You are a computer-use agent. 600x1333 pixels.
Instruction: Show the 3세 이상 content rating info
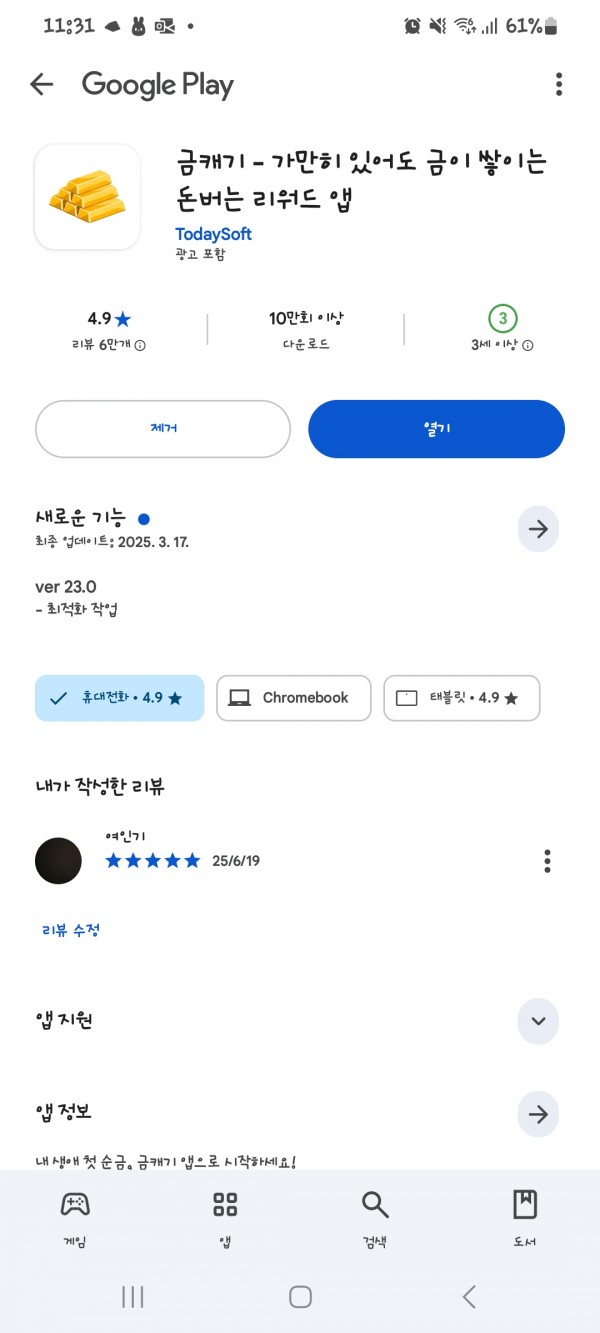(502, 345)
